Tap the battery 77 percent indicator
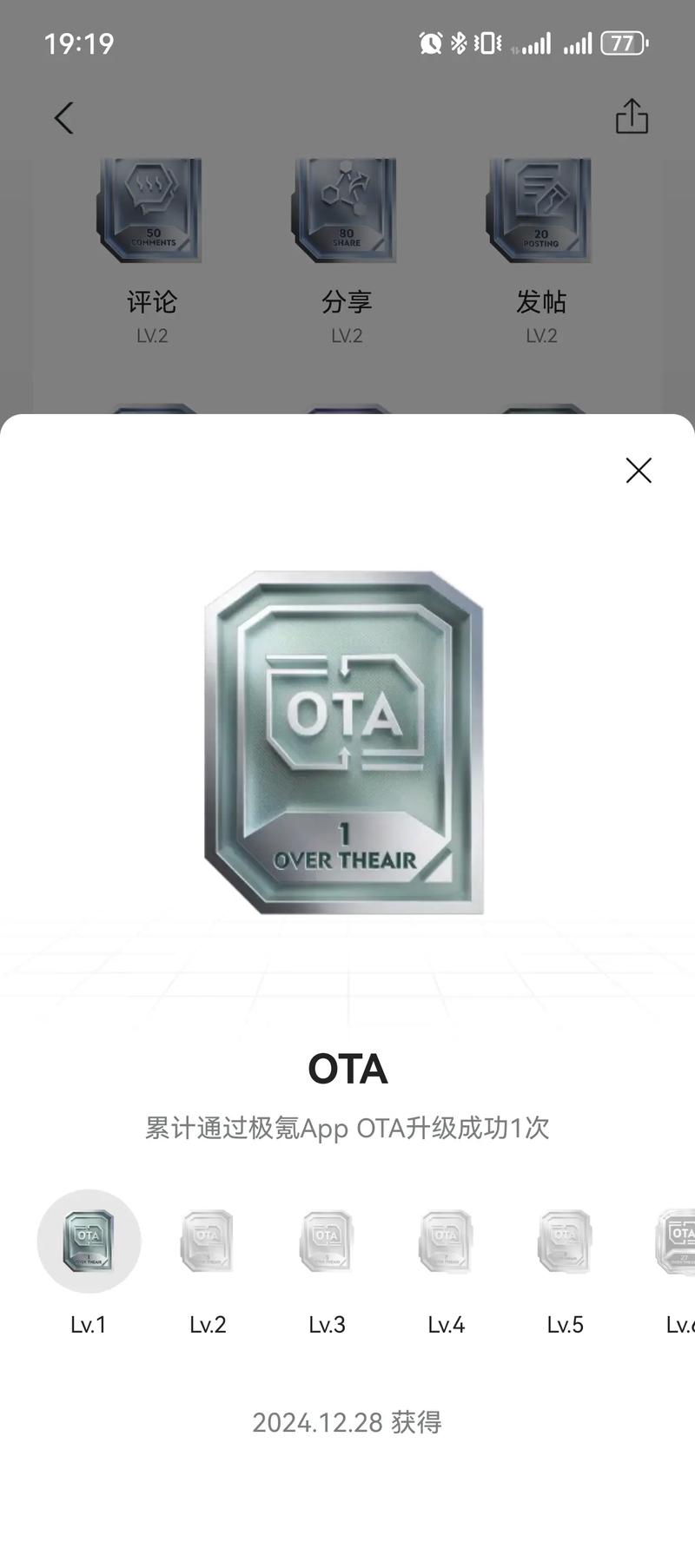Screen dimensions: 695x1568 coord(623,42)
